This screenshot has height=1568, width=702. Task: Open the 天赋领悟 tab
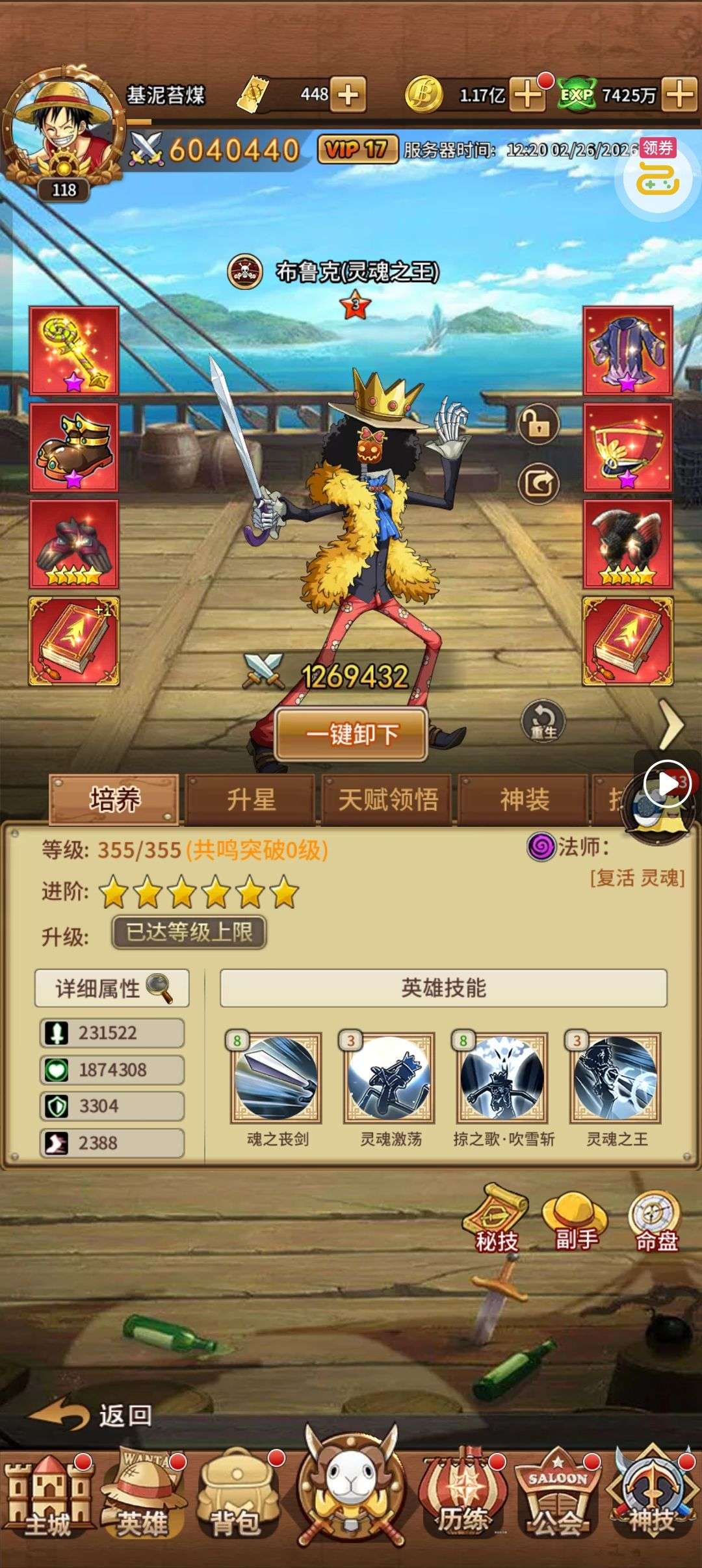click(x=388, y=800)
